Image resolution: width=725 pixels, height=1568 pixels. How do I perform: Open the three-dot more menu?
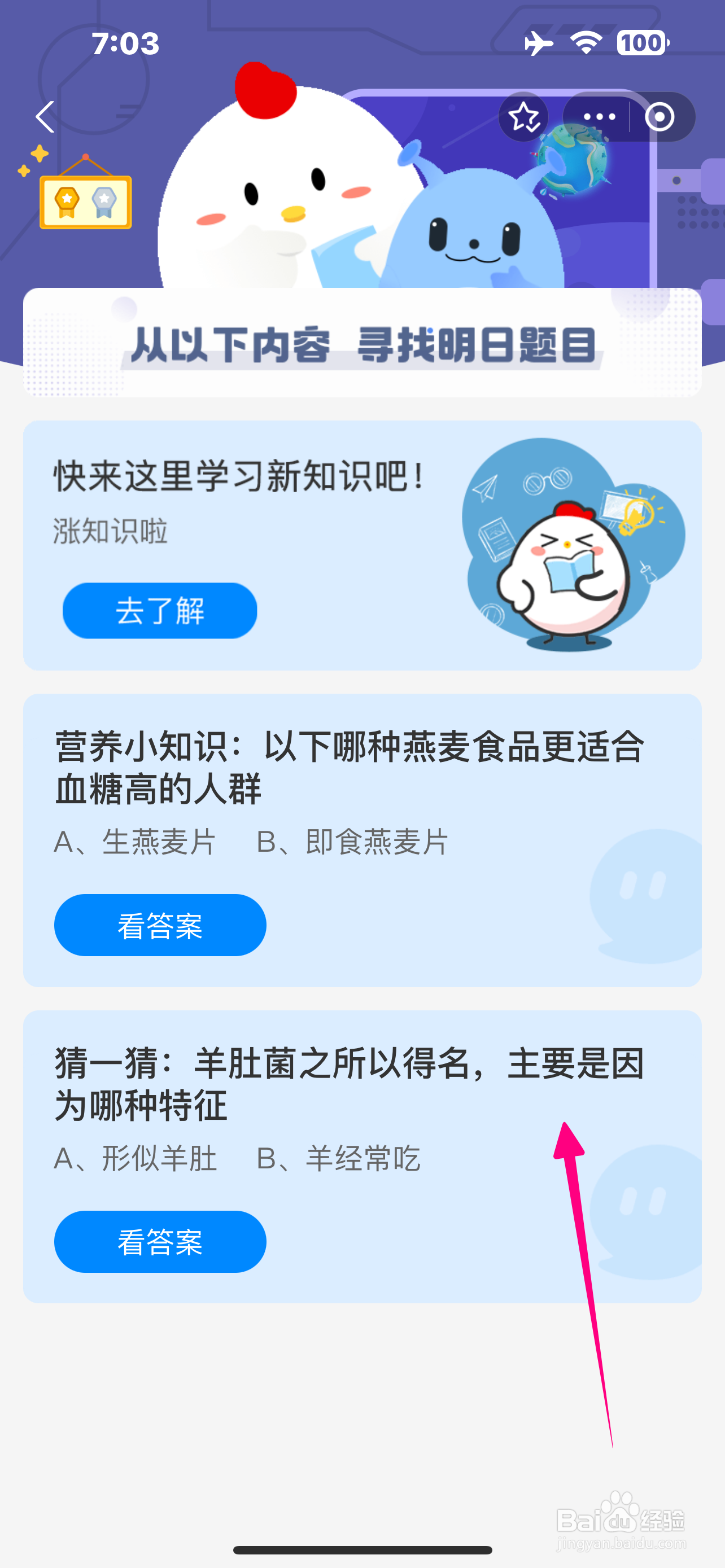[599, 117]
